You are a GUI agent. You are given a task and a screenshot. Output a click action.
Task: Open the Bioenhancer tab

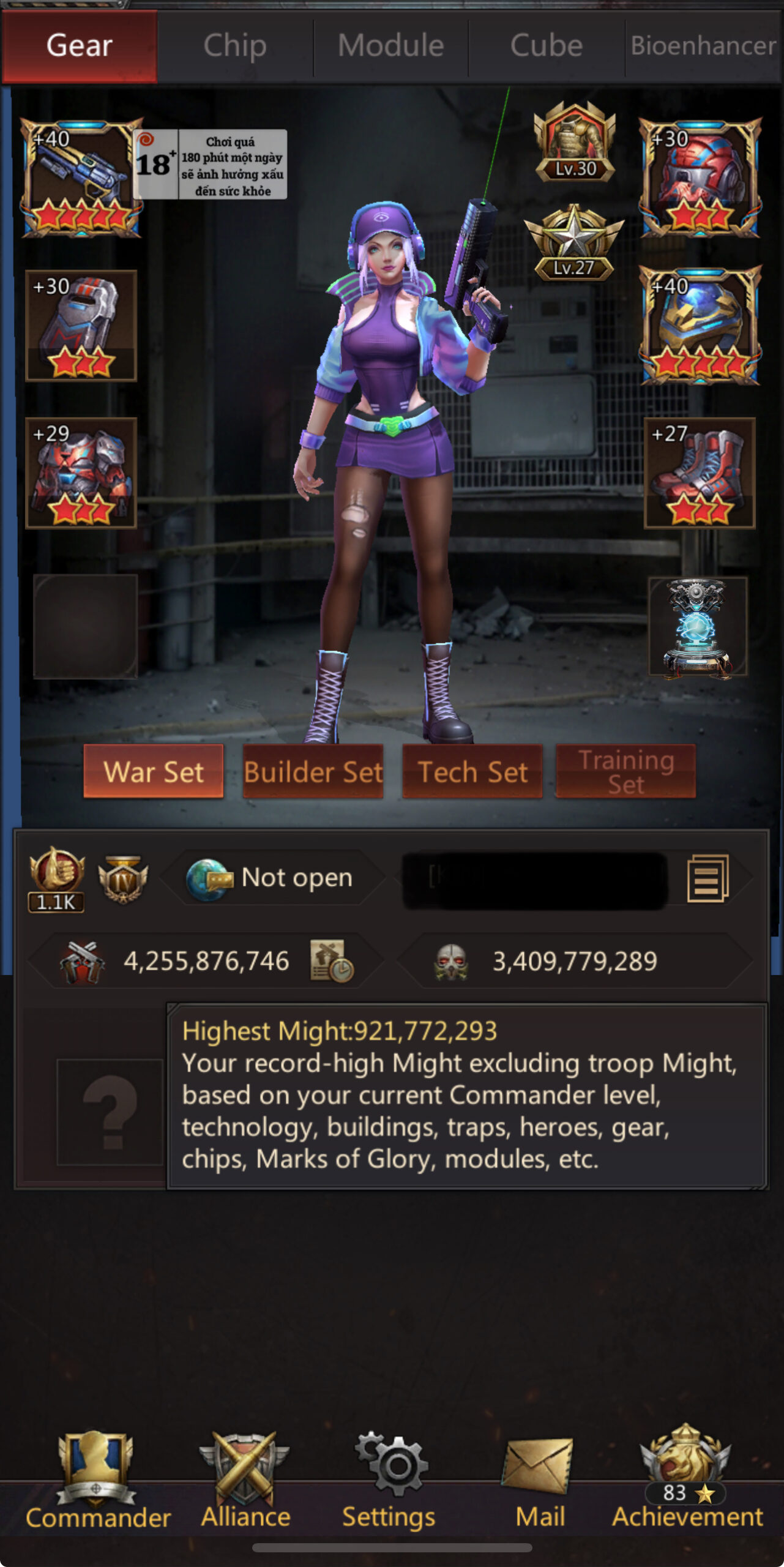click(703, 46)
